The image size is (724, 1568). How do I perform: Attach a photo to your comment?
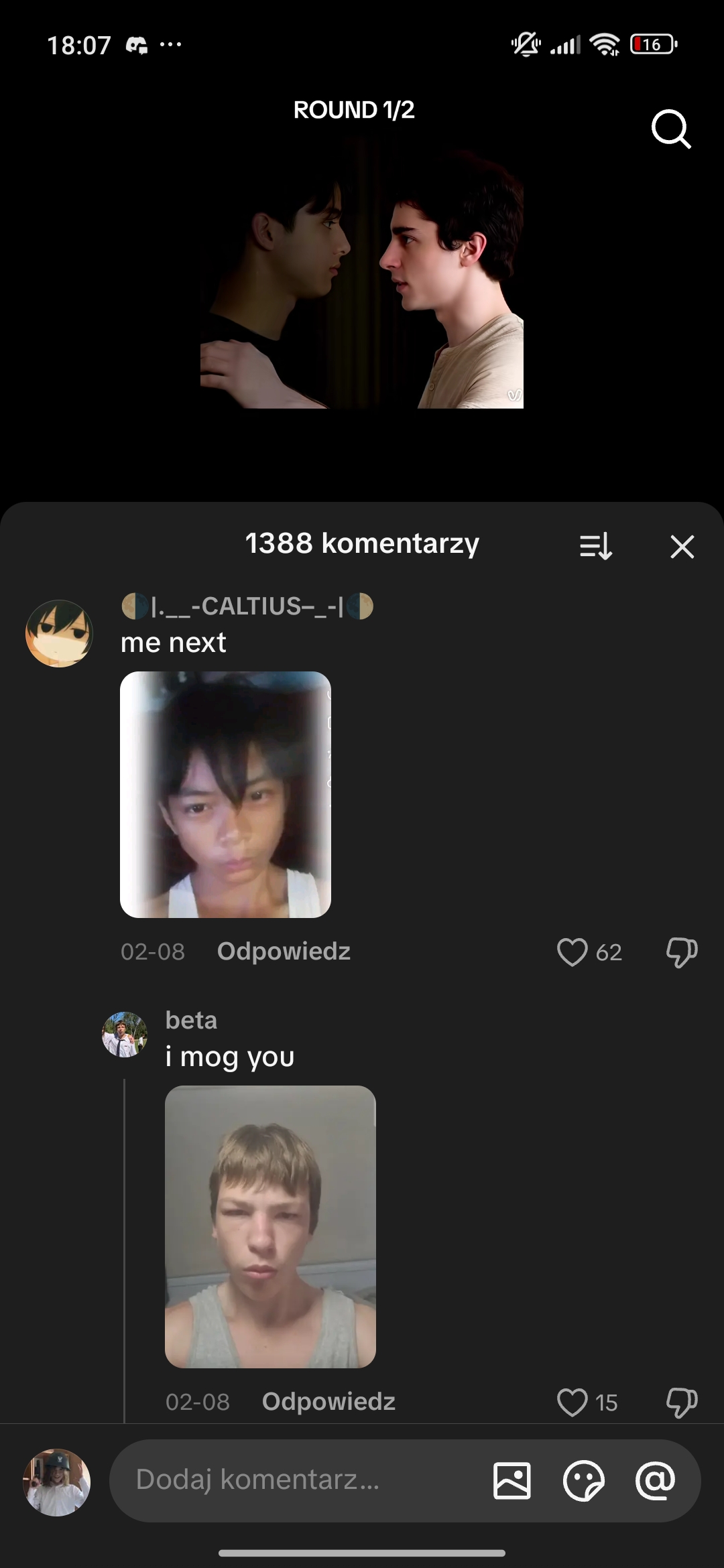point(512,1480)
